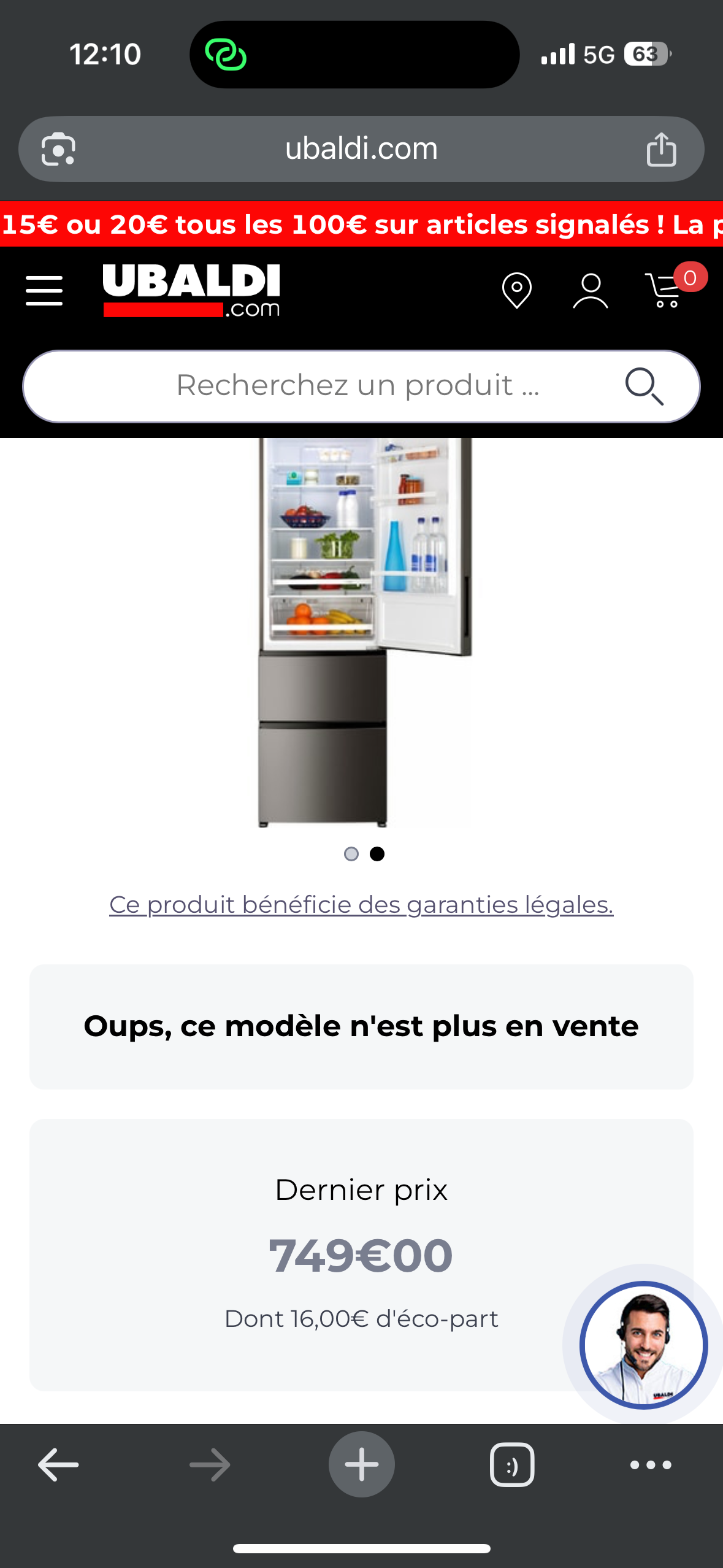Tap the magnifying glass search icon
Image resolution: width=723 pixels, height=1568 pixels.
pos(644,386)
